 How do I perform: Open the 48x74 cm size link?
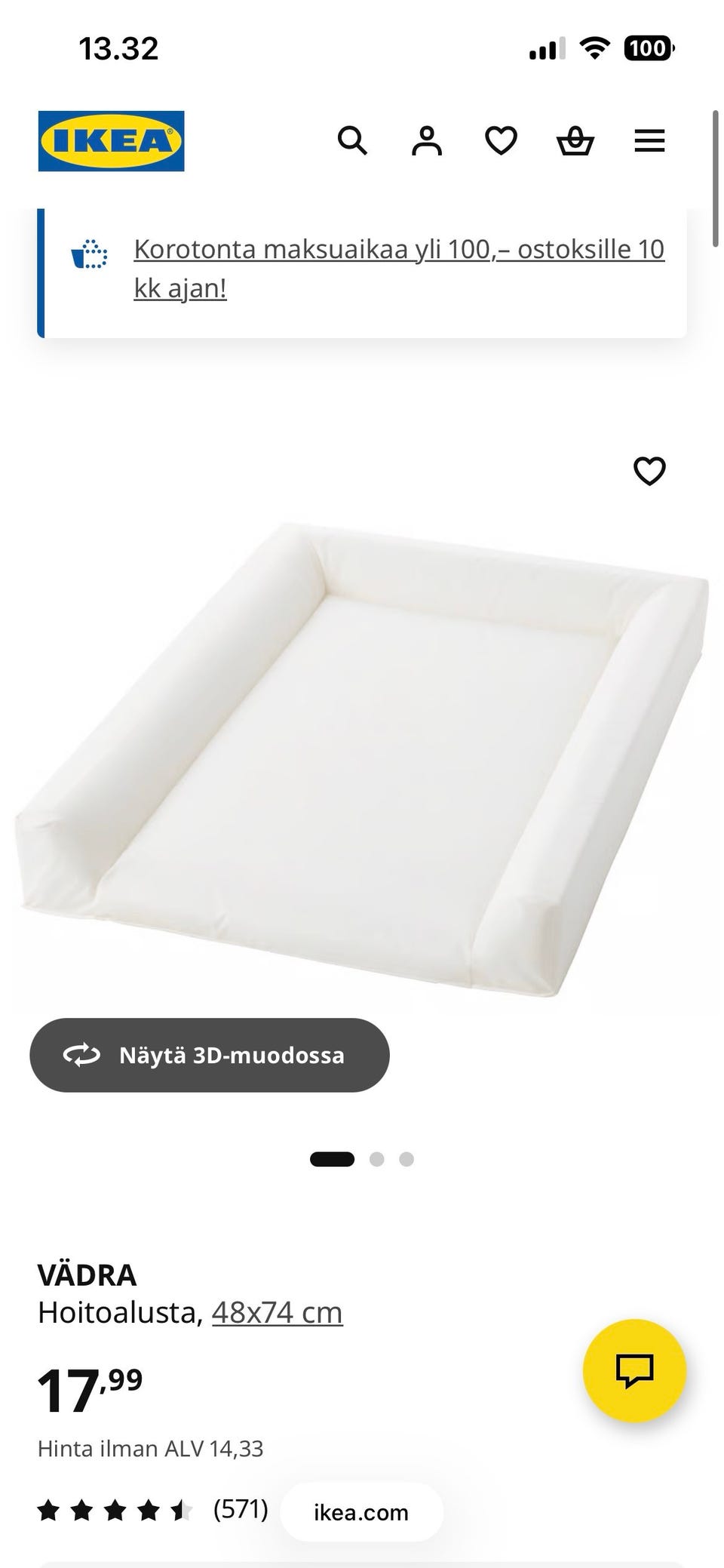point(278,1312)
